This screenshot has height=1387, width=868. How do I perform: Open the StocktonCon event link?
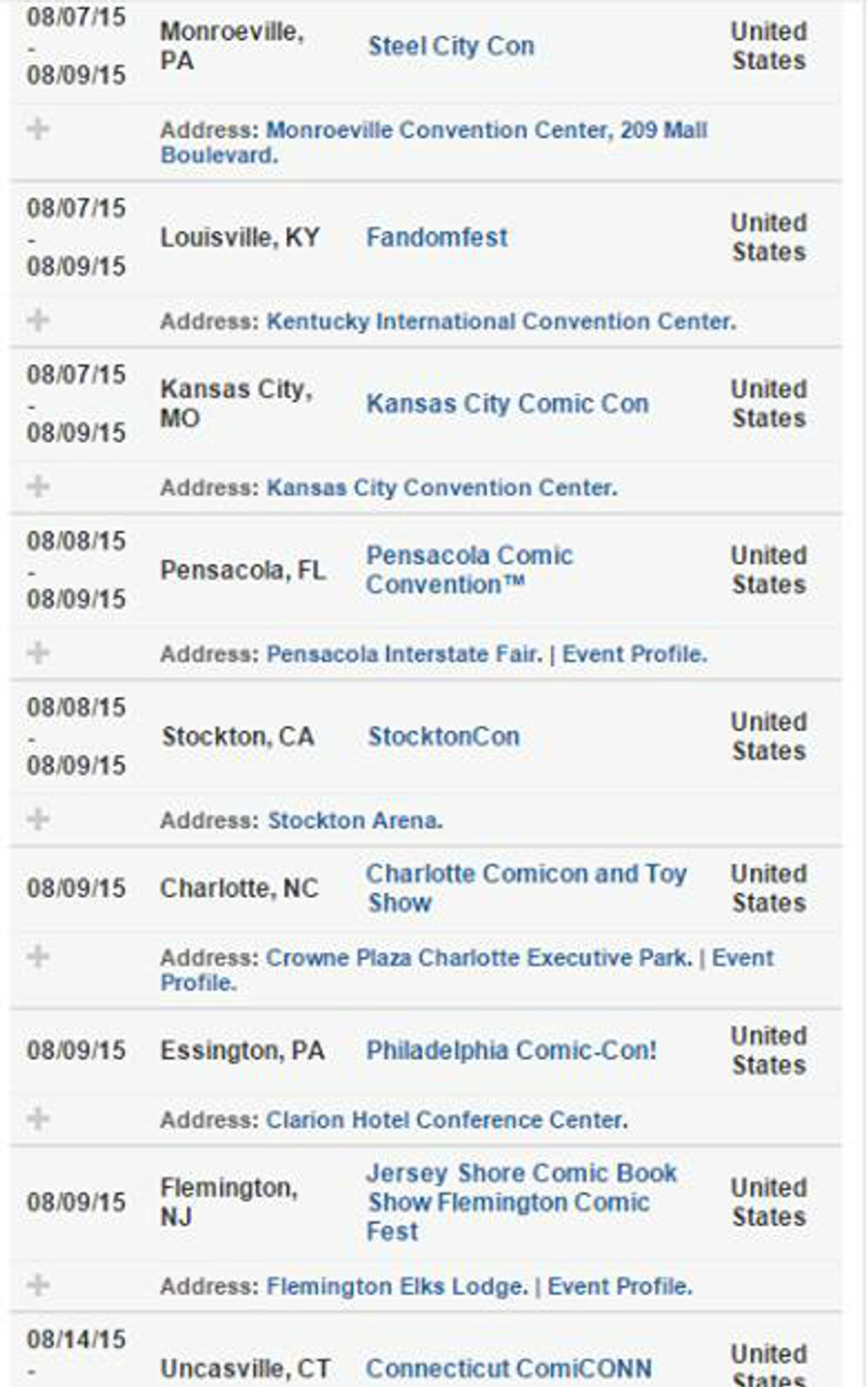[x=443, y=737]
